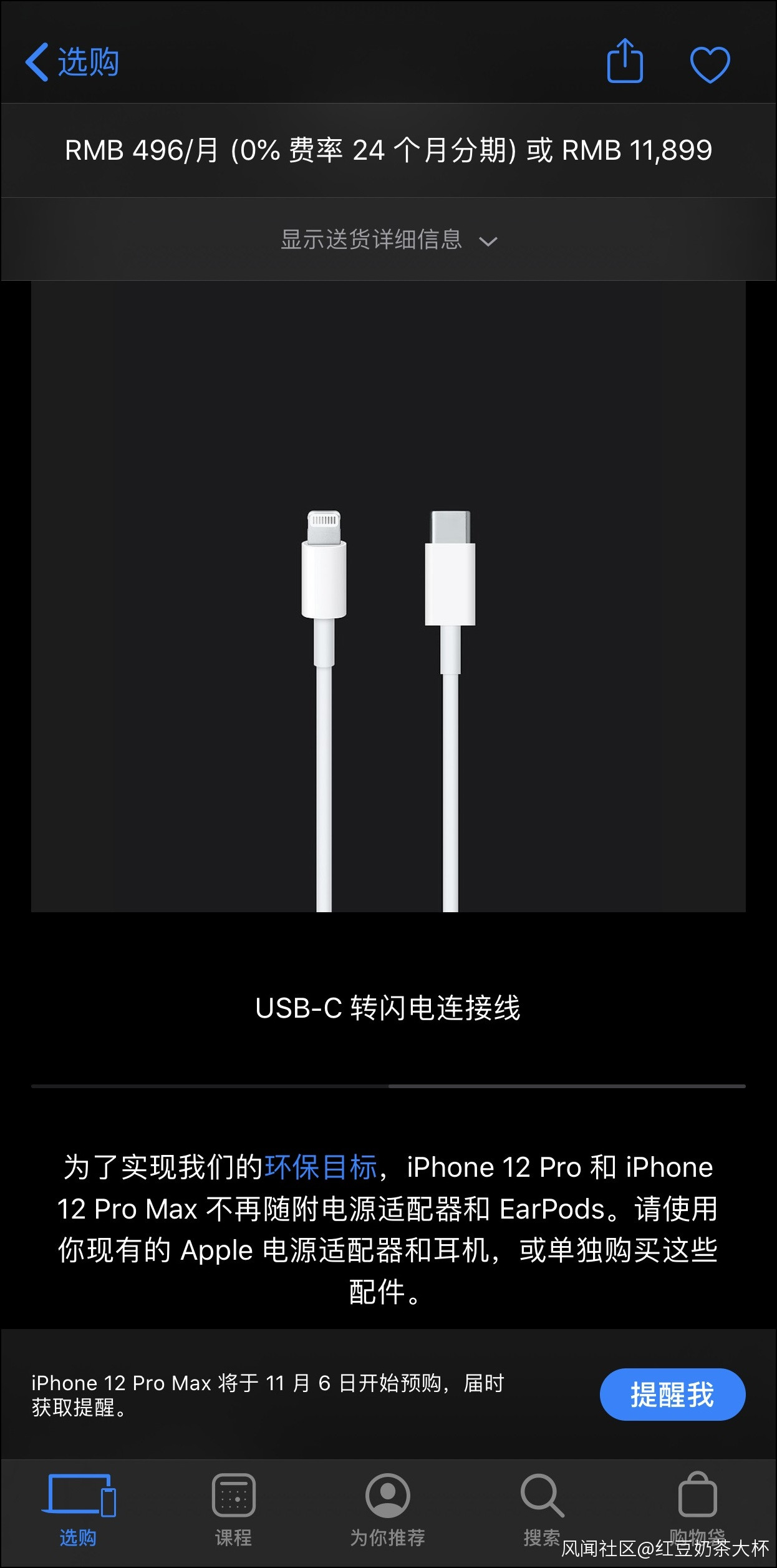Viewport: 777px width, 1568px height.
Task: Open the 购物袋 tab
Action: (x=697, y=1507)
